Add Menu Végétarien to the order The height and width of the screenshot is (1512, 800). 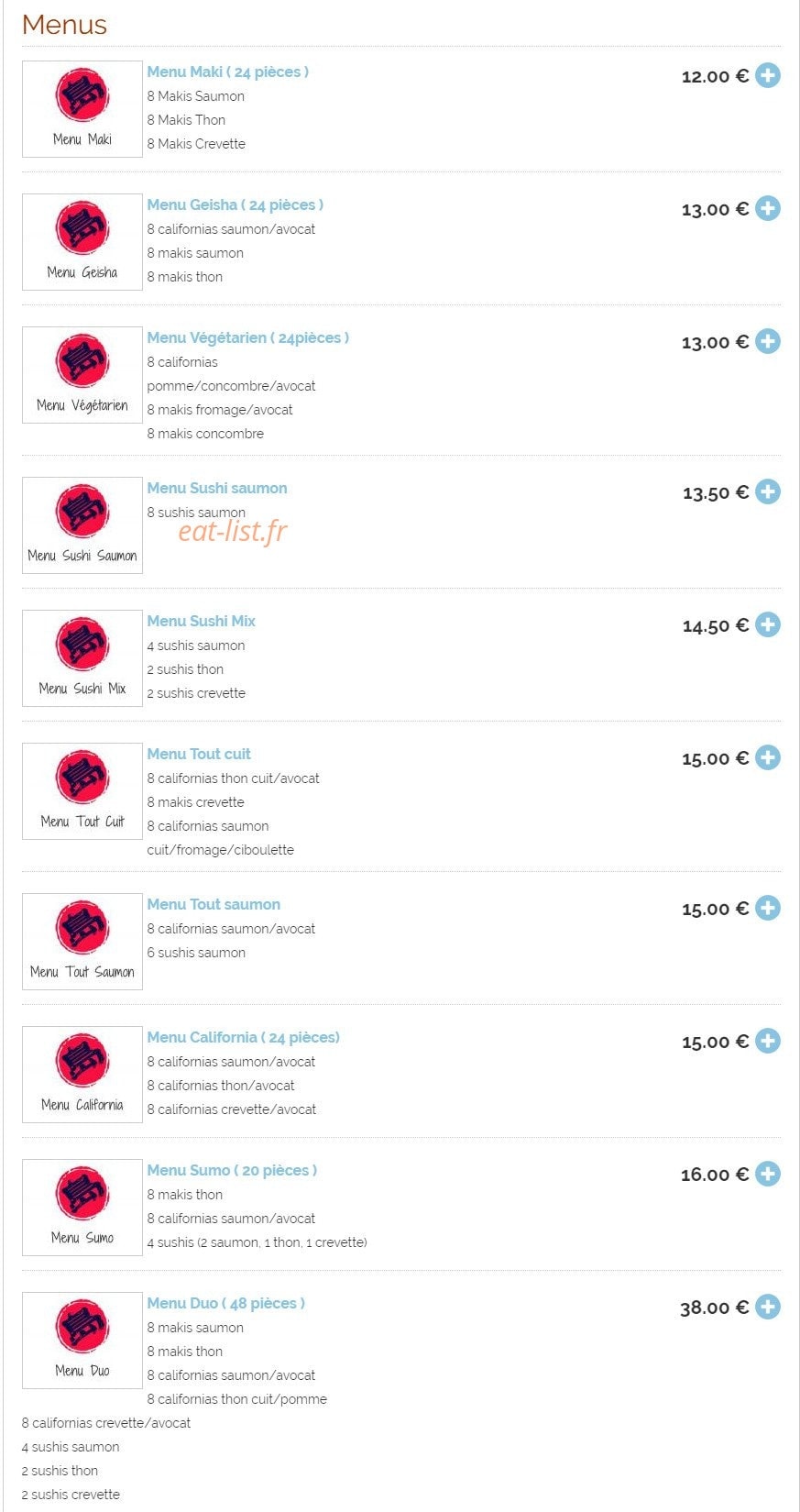pyautogui.click(x=768, y=341)
